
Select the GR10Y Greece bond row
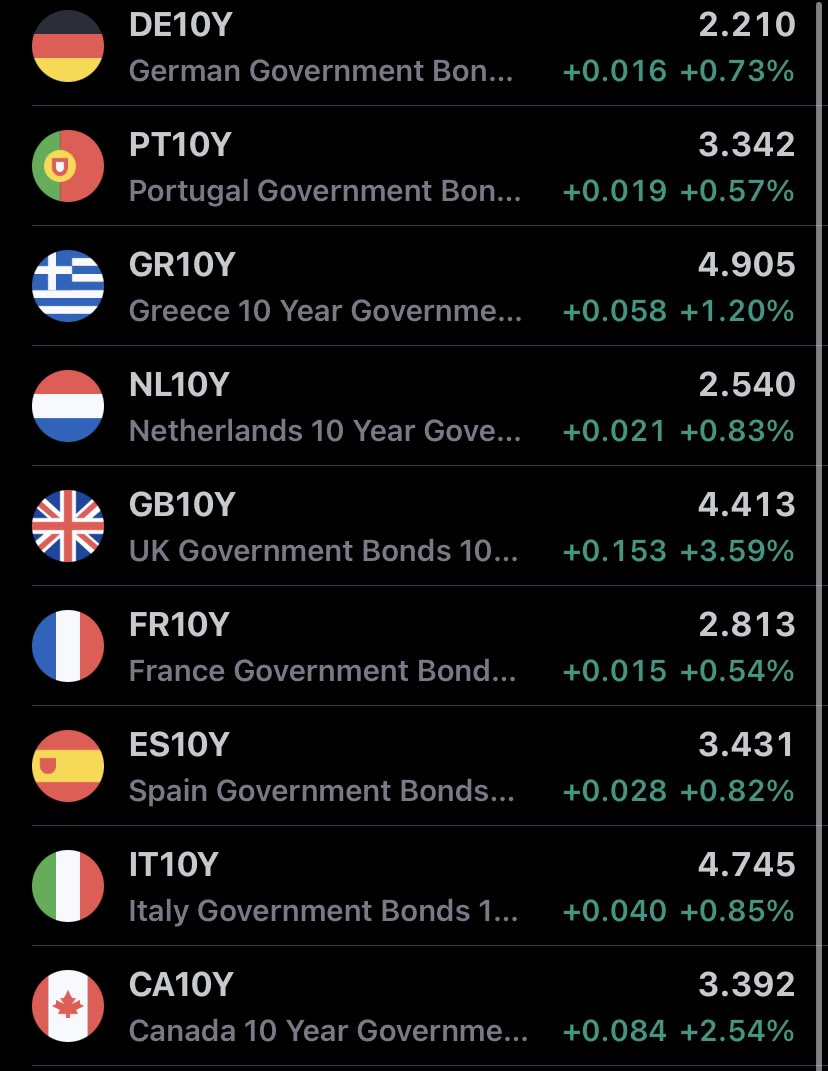[413, 287]
